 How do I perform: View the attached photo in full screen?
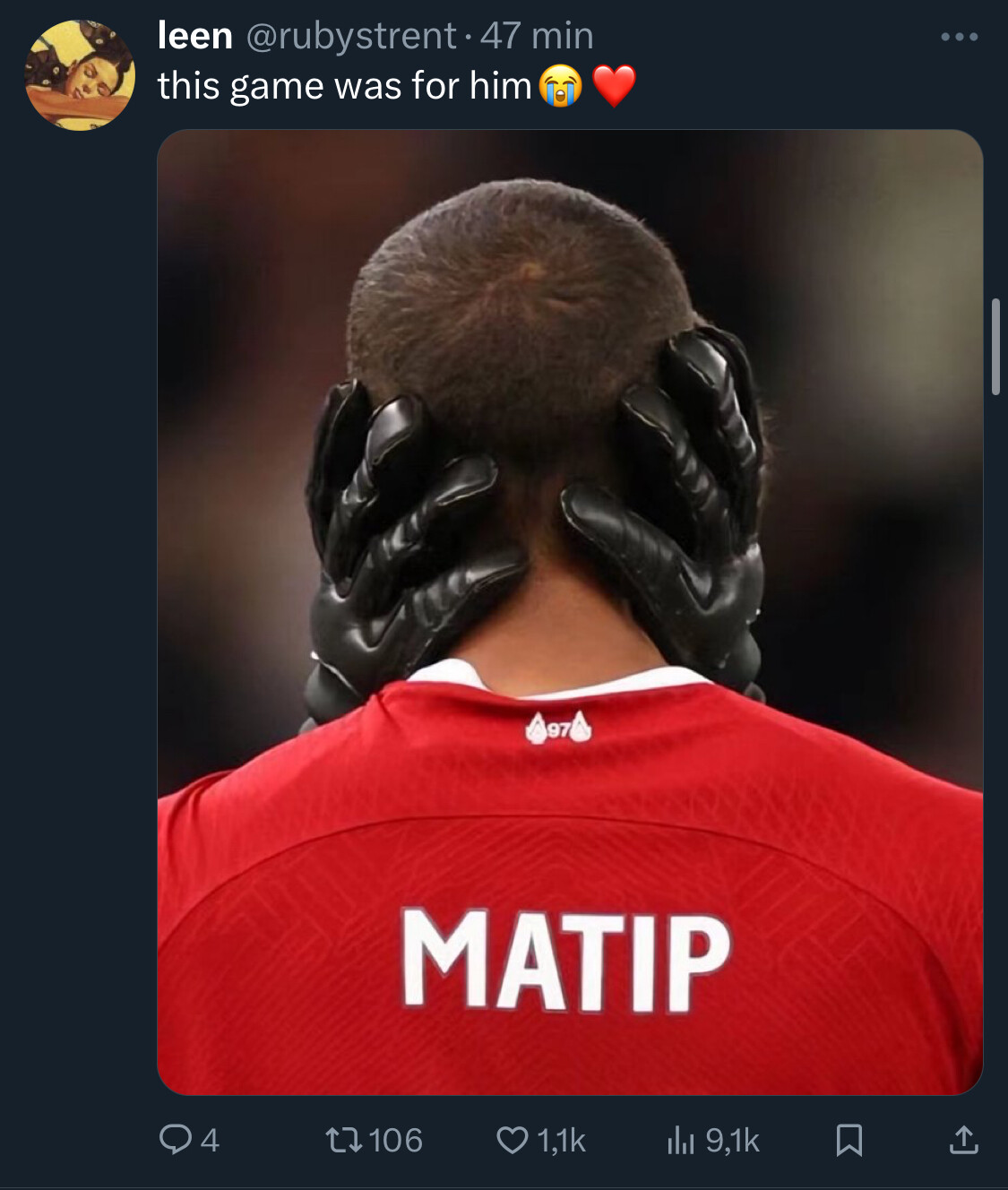[570, 612]
